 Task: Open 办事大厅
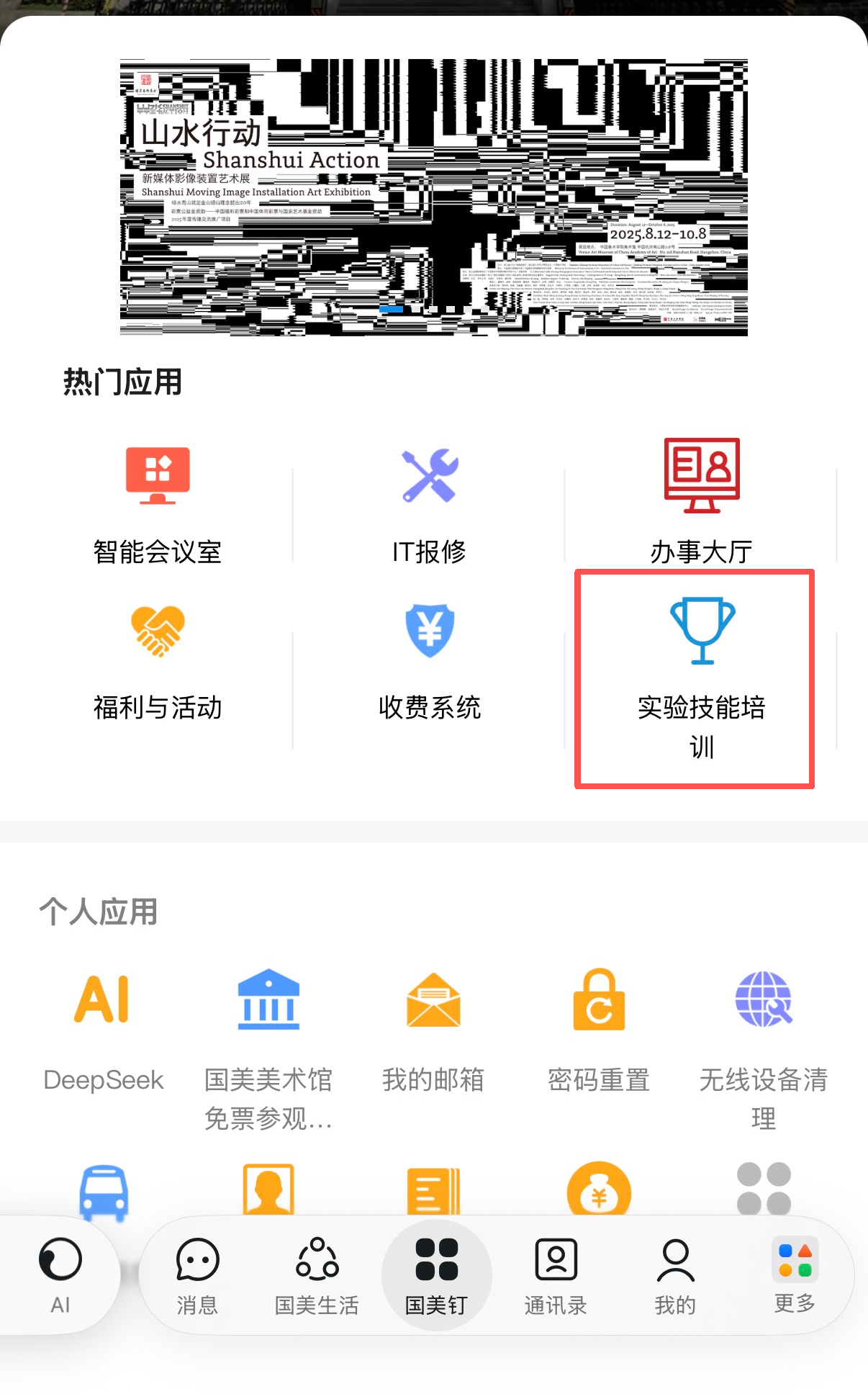[701, 504]
